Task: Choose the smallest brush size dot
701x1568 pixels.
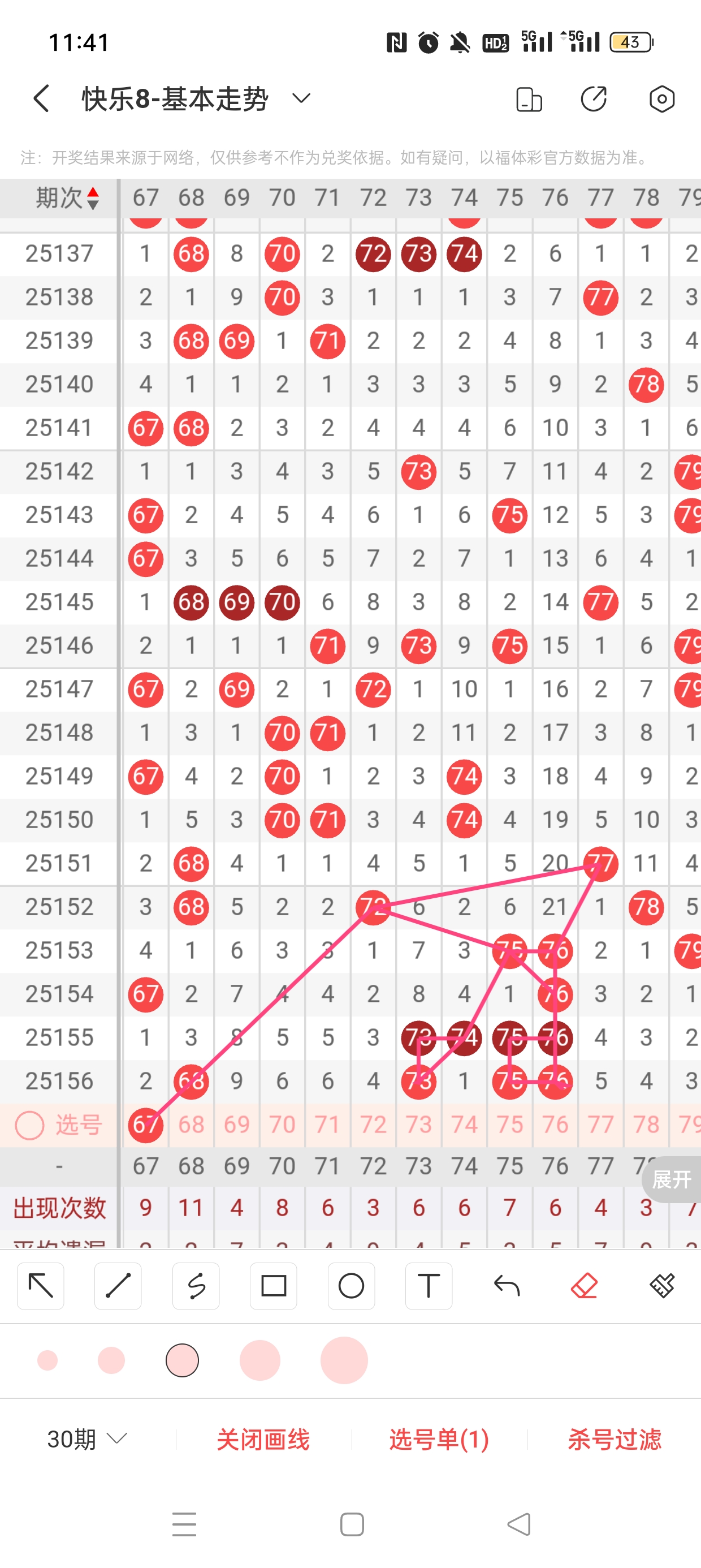Action: click(47, 1360)
